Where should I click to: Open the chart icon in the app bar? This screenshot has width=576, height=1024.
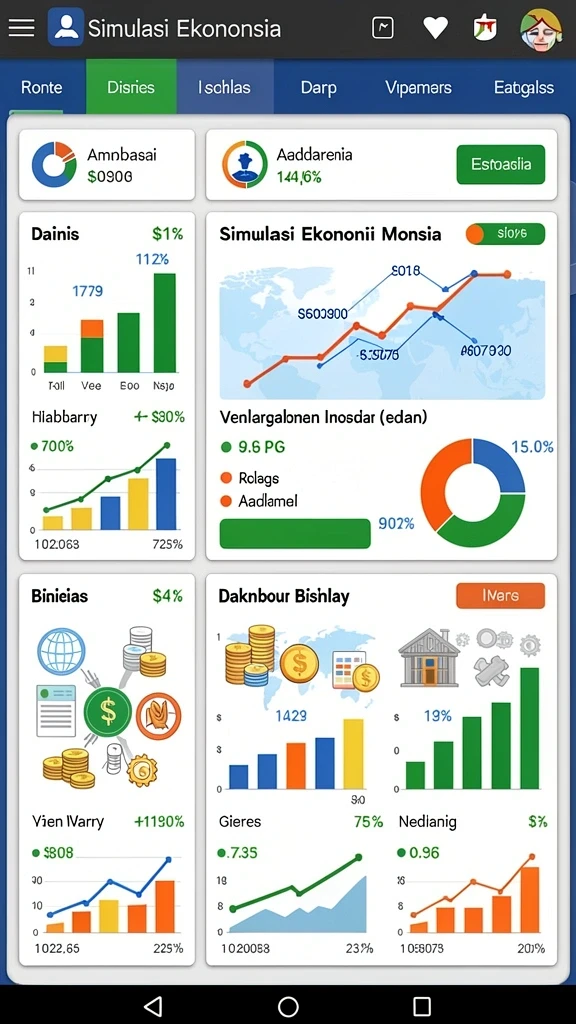(383, 27)
